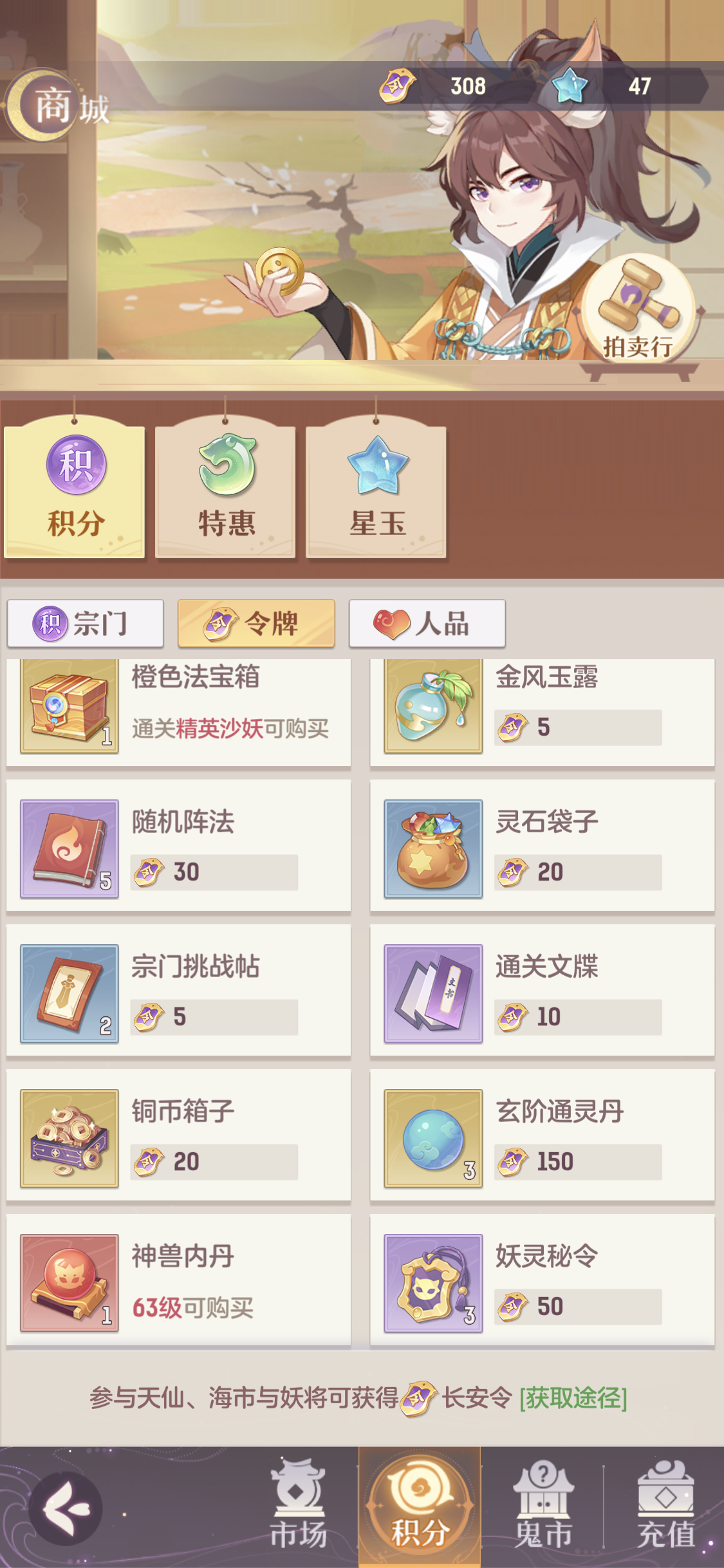Go back with the arrow button
The width and height of the screenshot is (724, 1568).
point(66,1509)
